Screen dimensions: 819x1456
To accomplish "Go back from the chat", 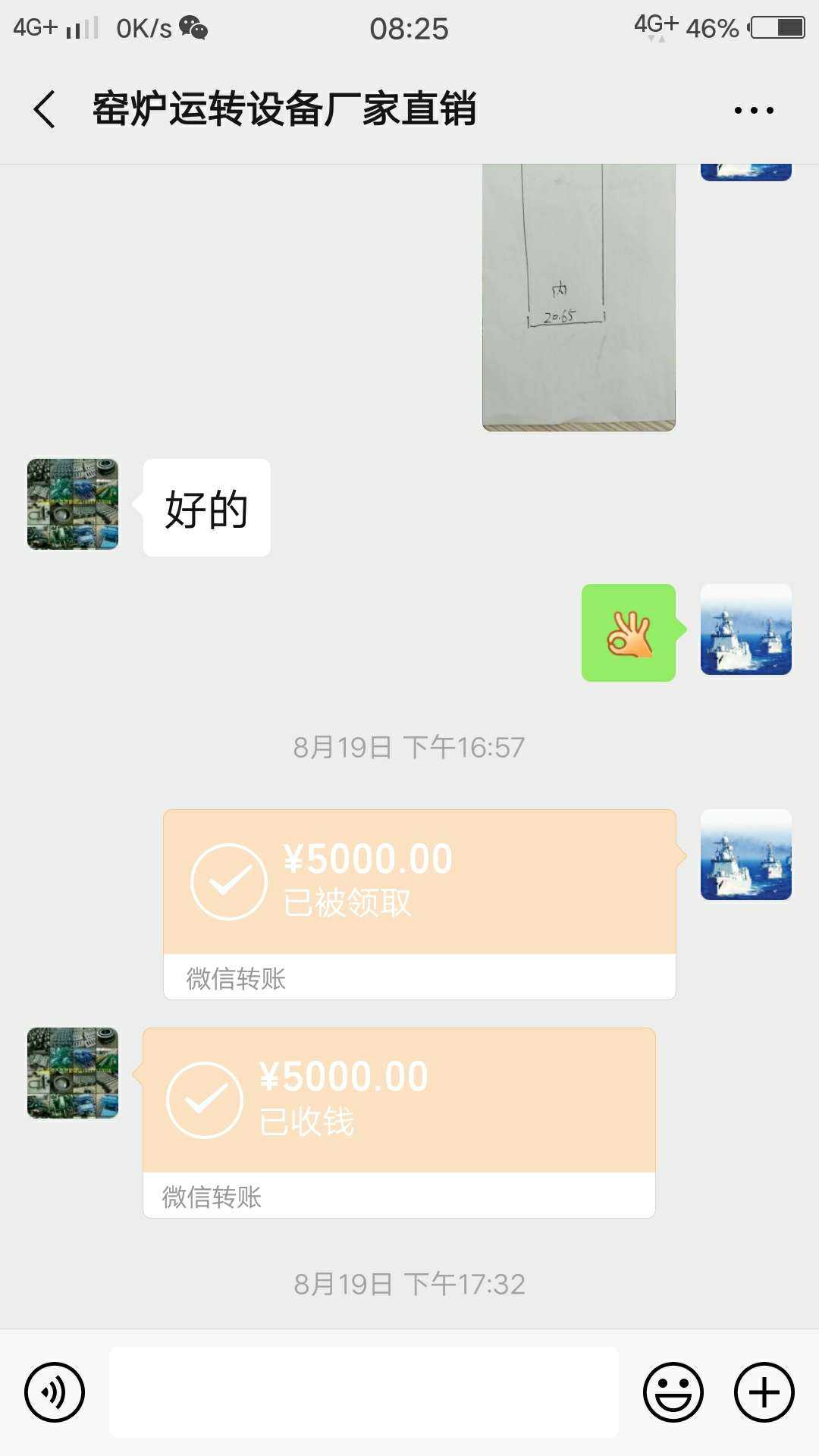I will (x=45, y=109).
